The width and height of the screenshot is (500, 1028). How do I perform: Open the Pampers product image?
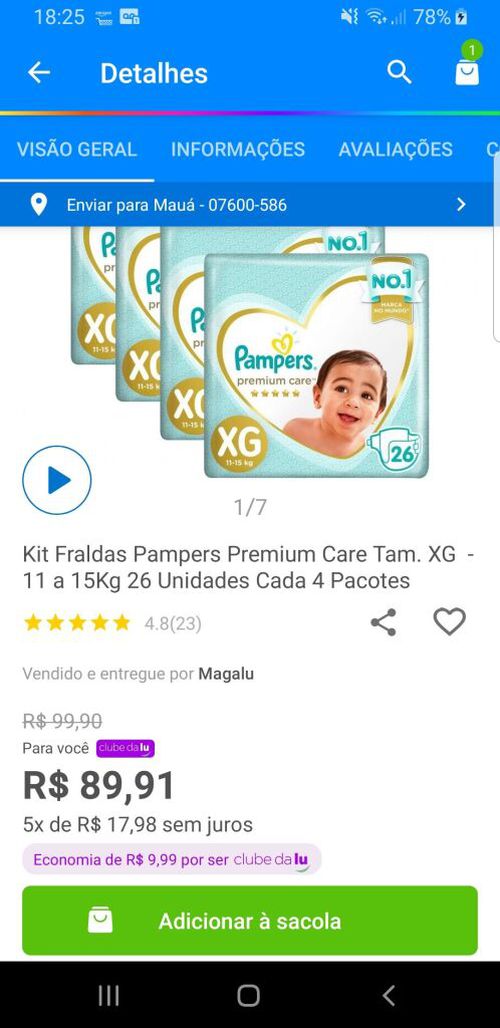pyautogui.click(x=250, y=352)
